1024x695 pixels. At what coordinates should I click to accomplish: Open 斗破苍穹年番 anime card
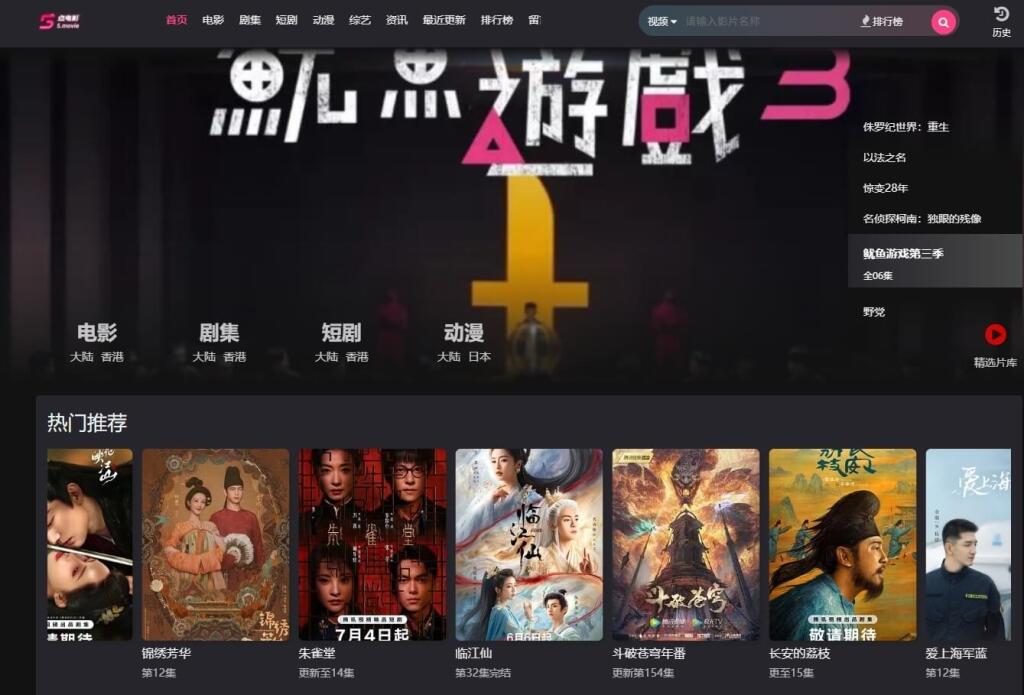pos(685,544)
